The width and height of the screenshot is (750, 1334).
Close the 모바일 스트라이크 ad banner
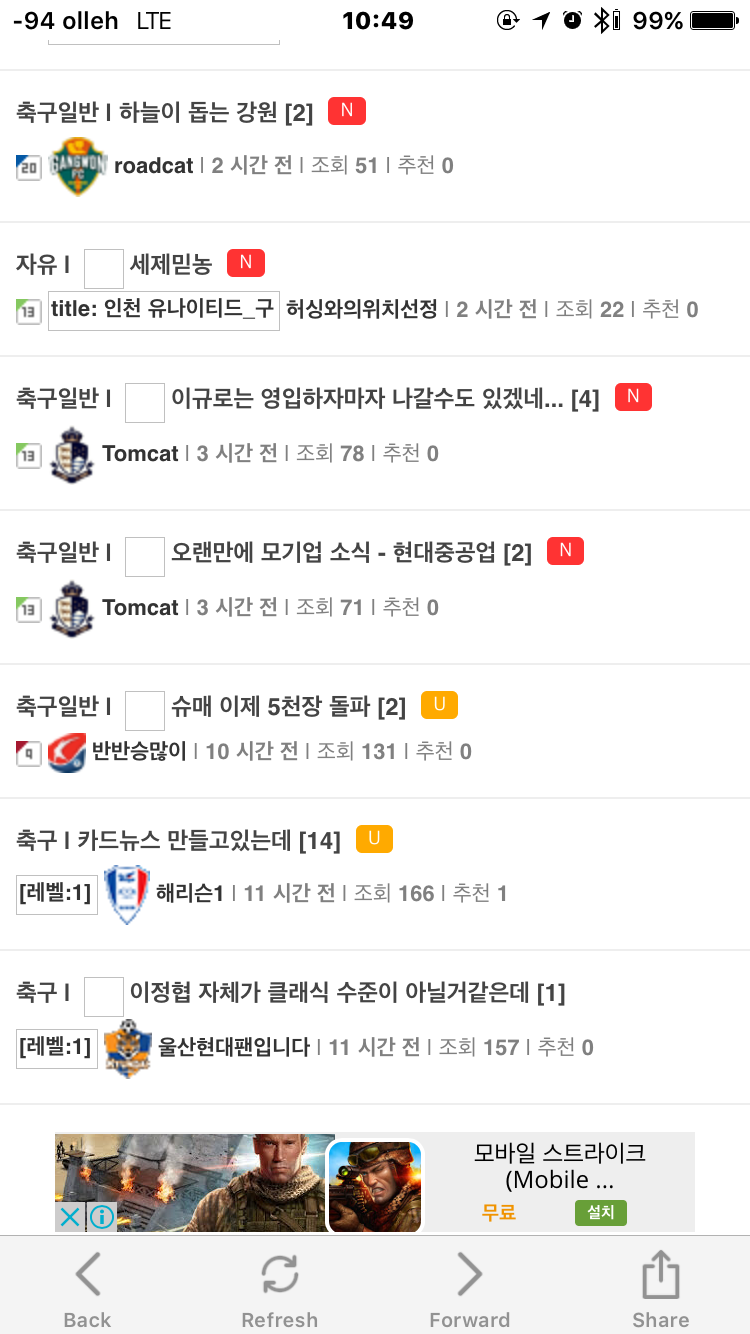[x=69, y=1217]
